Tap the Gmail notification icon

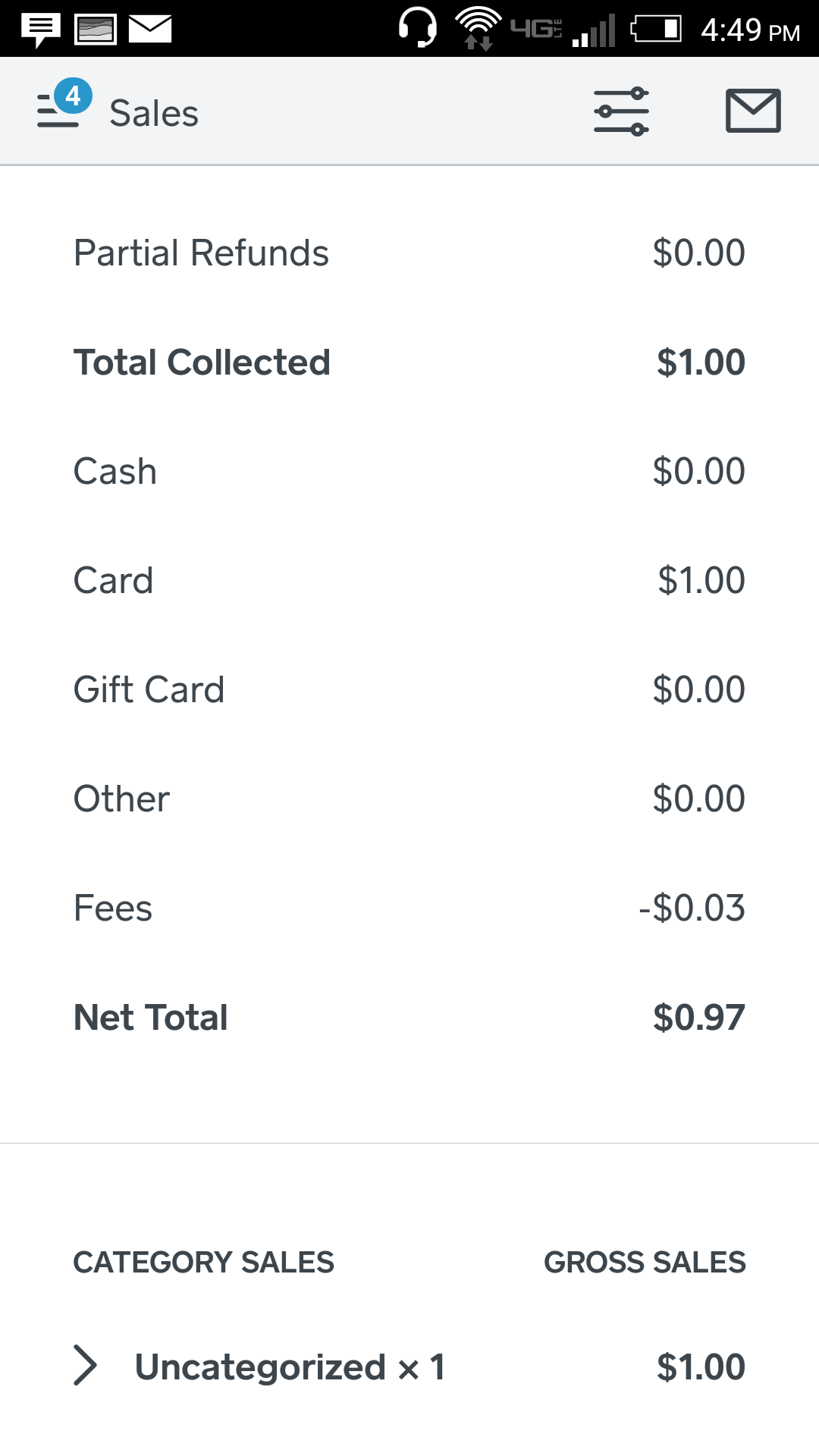point(149,28)
